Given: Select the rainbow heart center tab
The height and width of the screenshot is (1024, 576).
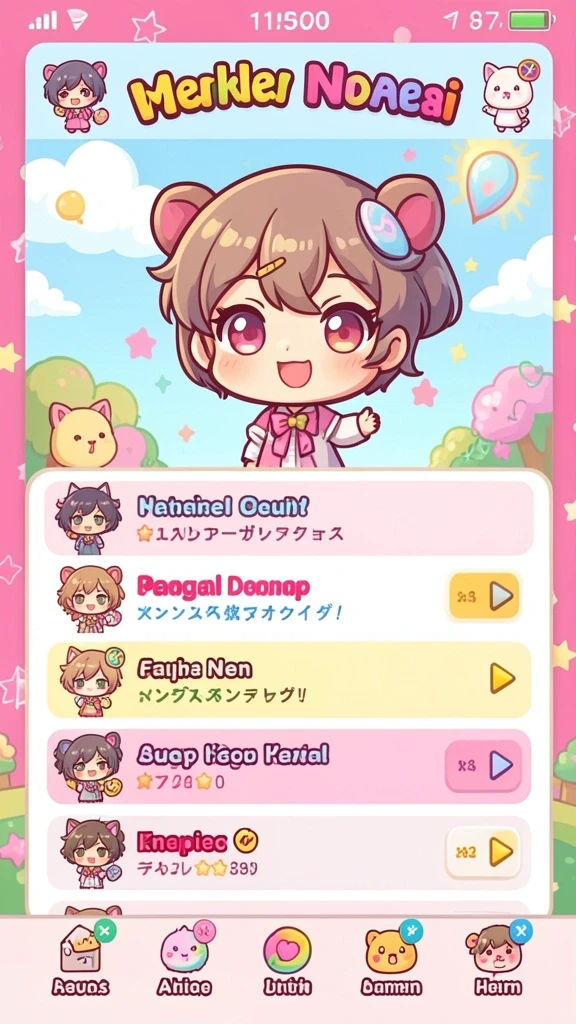Looking at the screenshot, I should click(287, 959).
